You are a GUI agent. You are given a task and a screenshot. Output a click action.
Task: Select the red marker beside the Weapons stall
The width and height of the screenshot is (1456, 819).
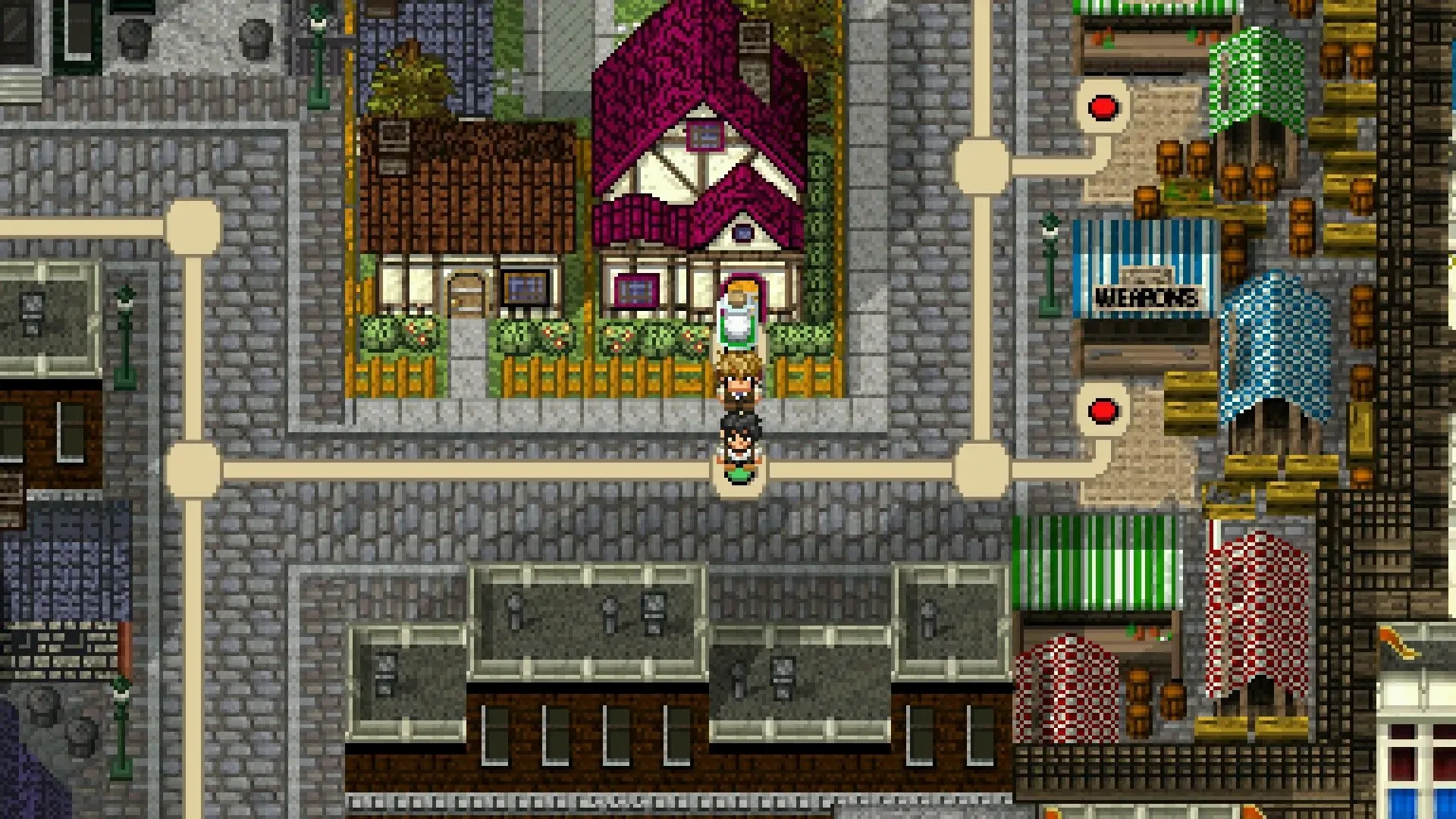(1103, 411)
